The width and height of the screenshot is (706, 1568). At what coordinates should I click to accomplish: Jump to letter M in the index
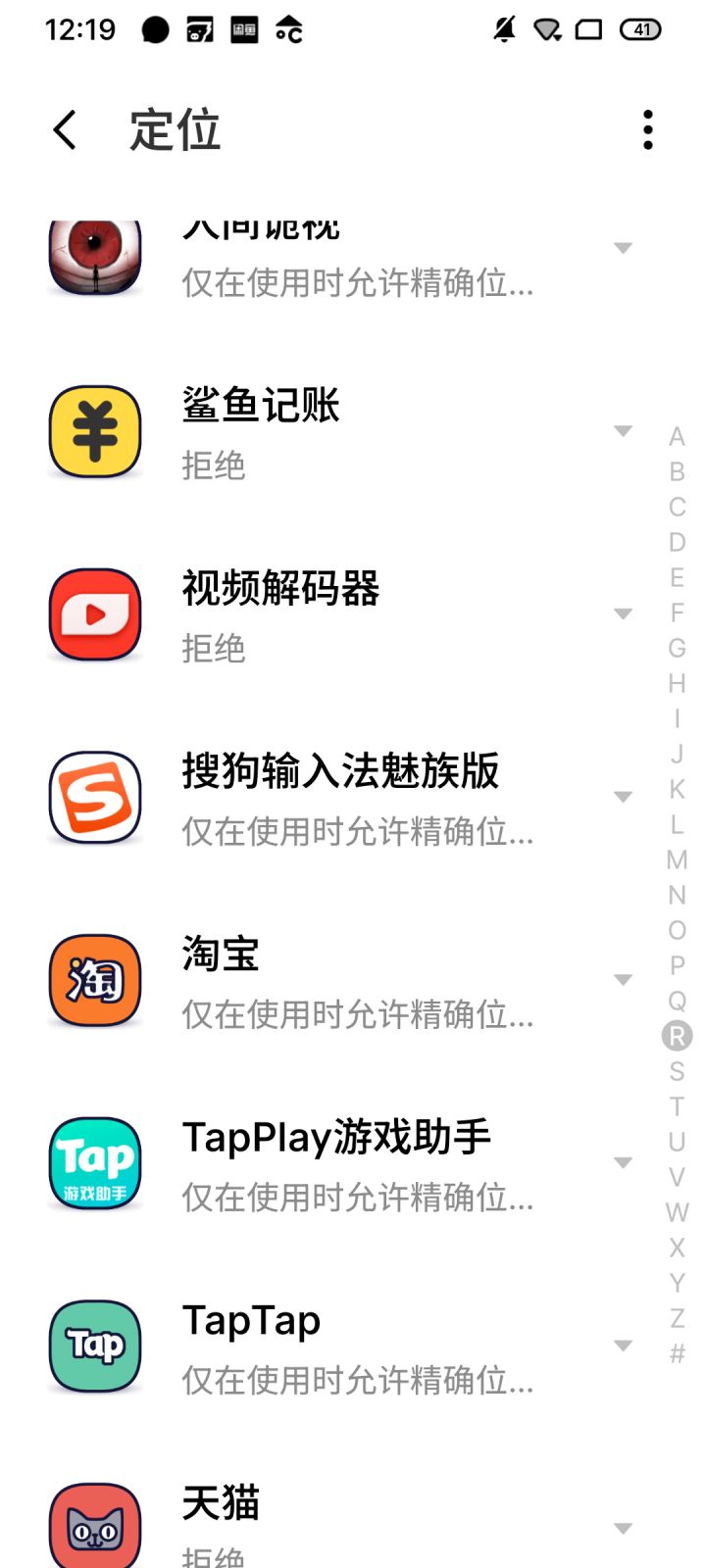pyautogui.click(x=677, y=859)
